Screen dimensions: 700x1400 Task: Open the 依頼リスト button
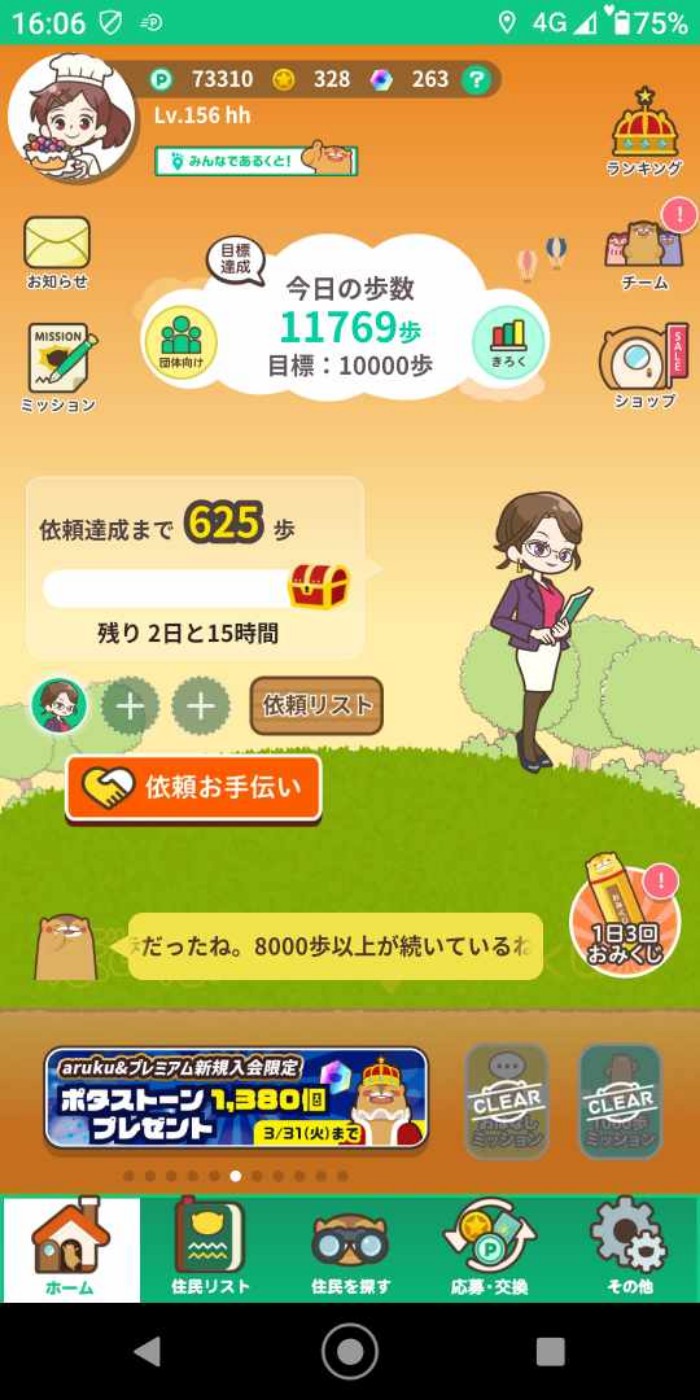(316, 705)
